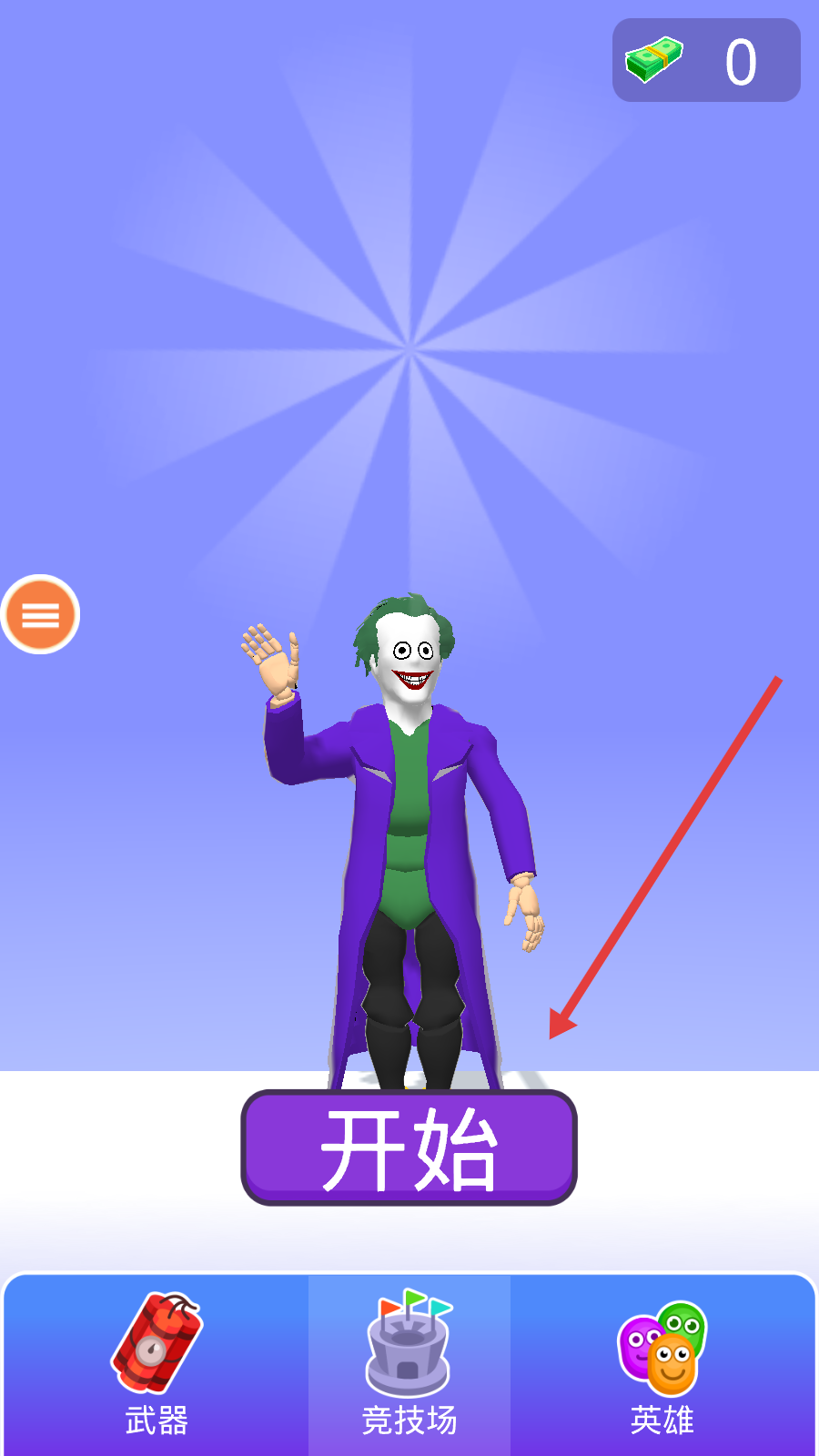
Task: Open the orange hamburger menu
Action: click(40, 614)
